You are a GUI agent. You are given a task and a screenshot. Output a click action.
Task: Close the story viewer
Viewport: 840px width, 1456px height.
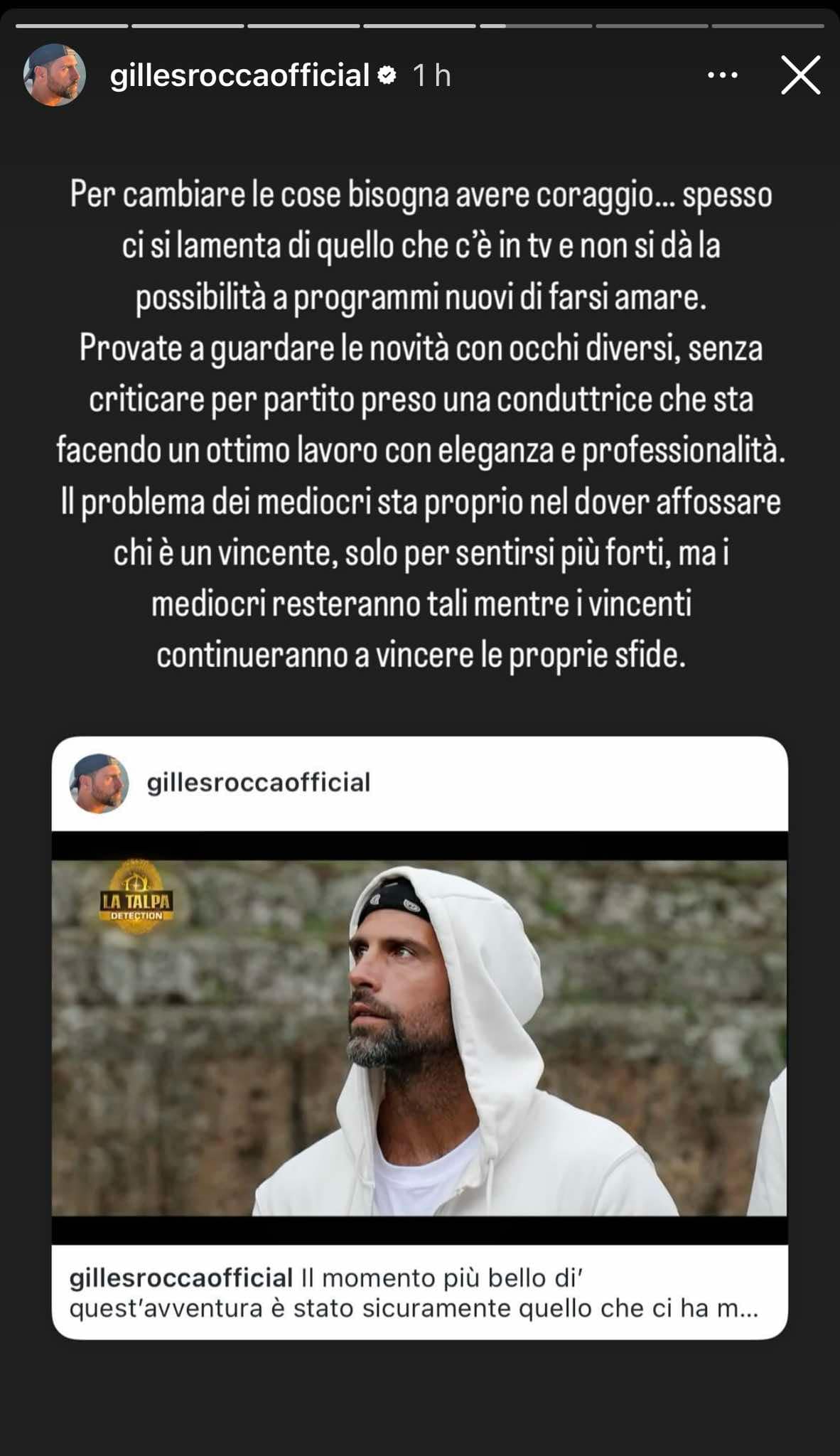click(x=800, y=75)
